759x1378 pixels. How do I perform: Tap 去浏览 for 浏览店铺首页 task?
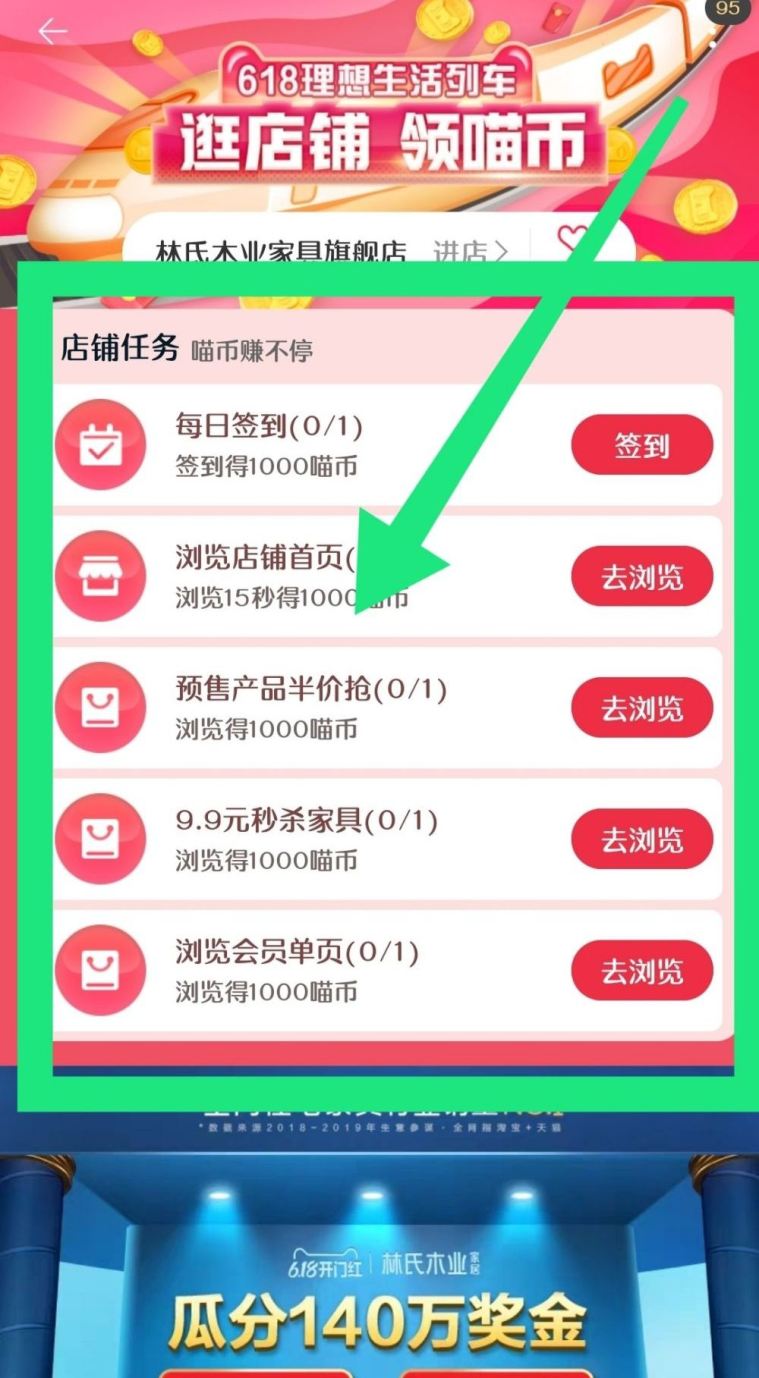pos(641,577)
